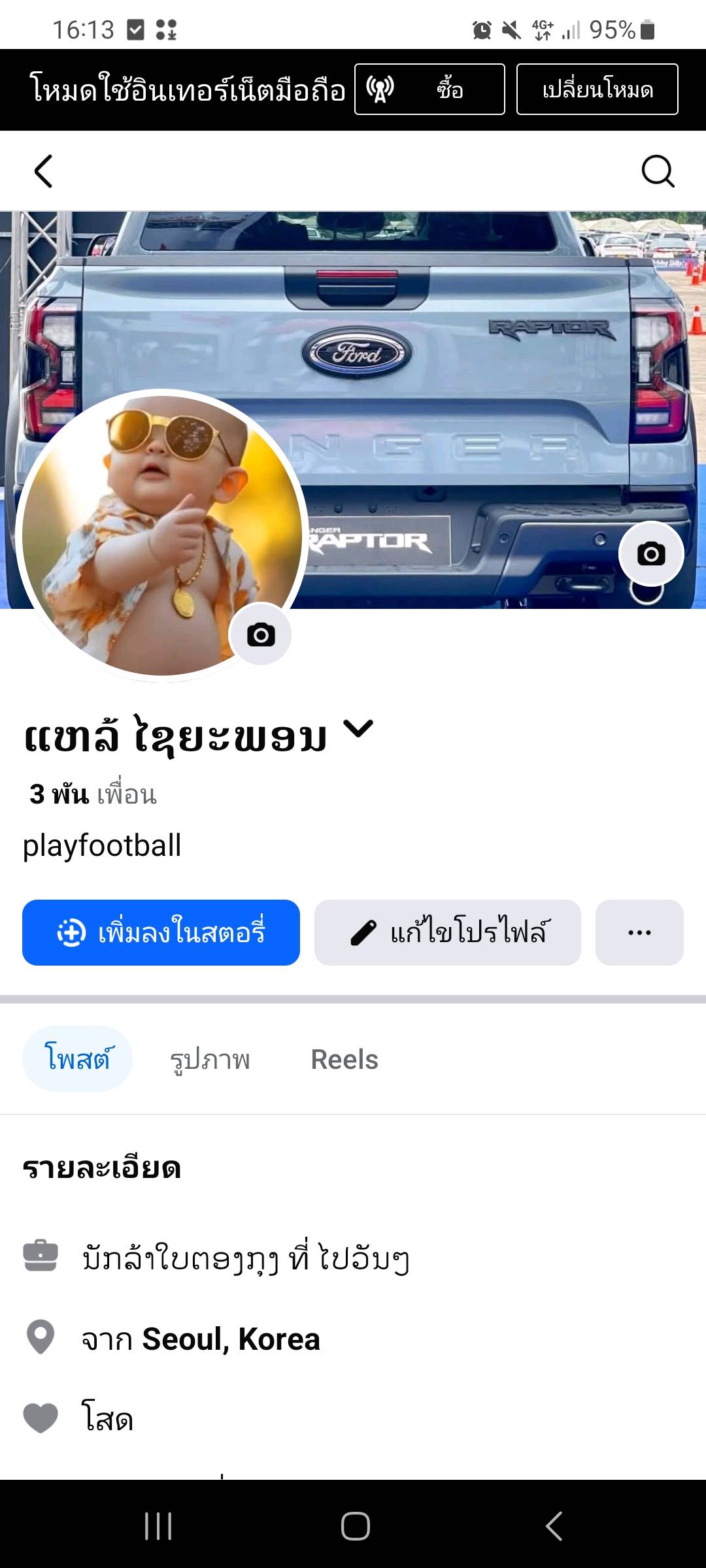Open the Seoul, Korea hometown link

pos(231,1339)
